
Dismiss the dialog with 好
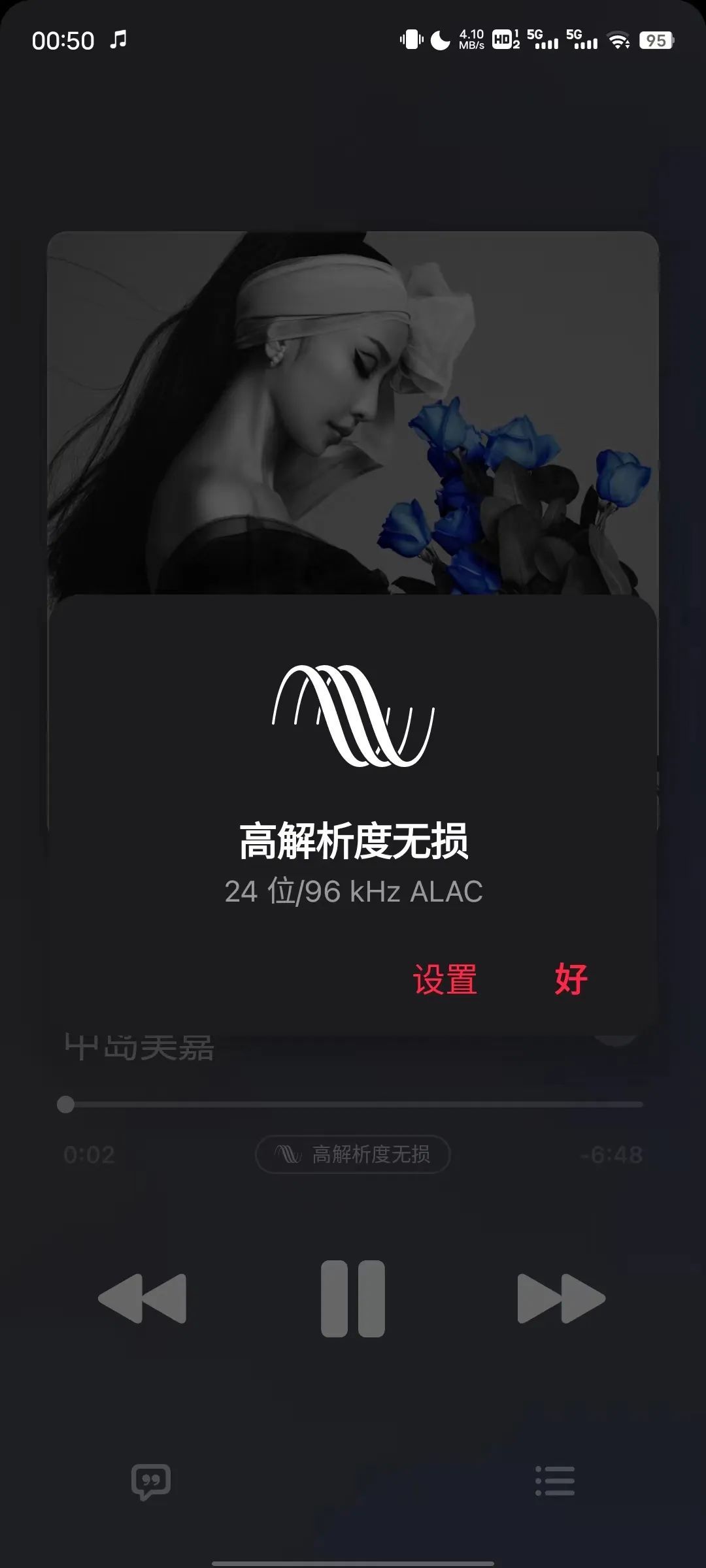pos(571,979)
